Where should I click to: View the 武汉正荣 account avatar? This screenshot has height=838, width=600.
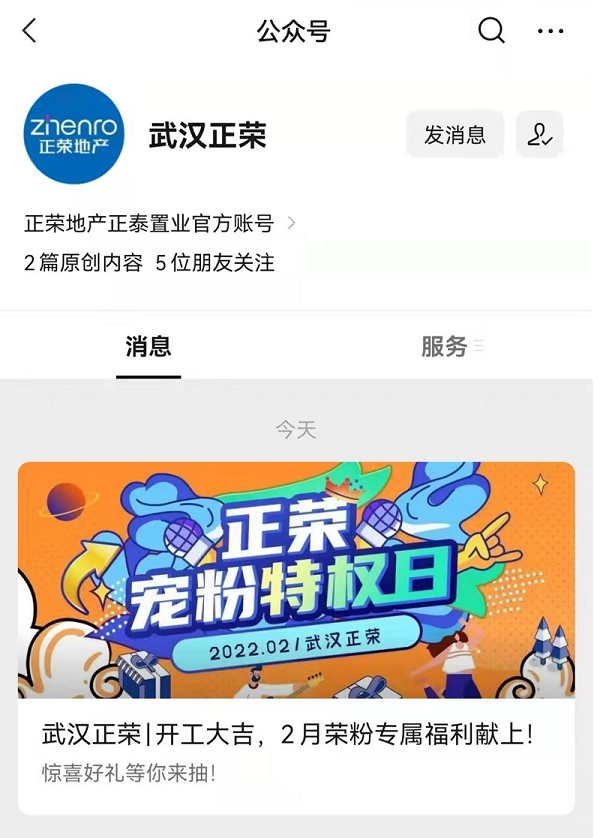[x=74, y=134]
